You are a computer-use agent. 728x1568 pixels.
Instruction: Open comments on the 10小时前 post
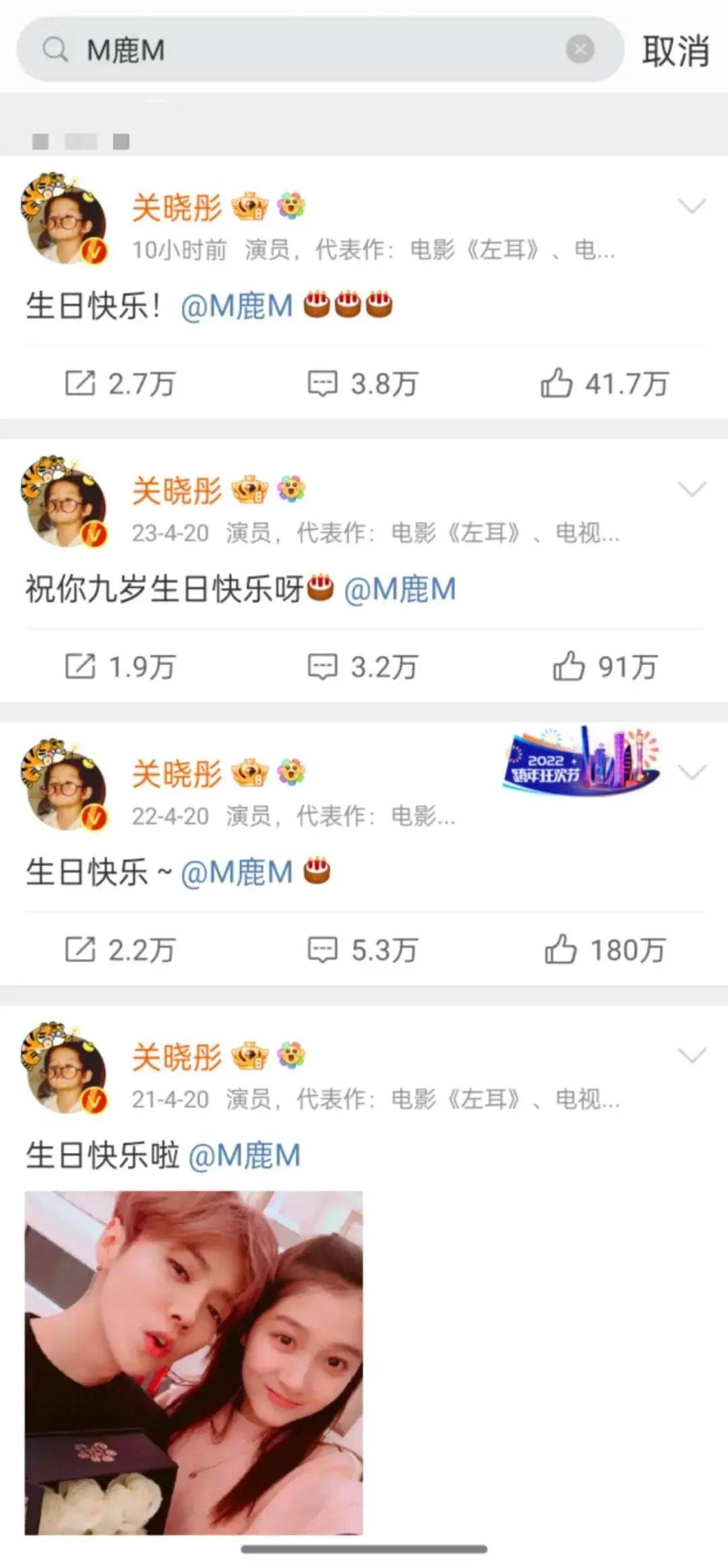point(363,384)
